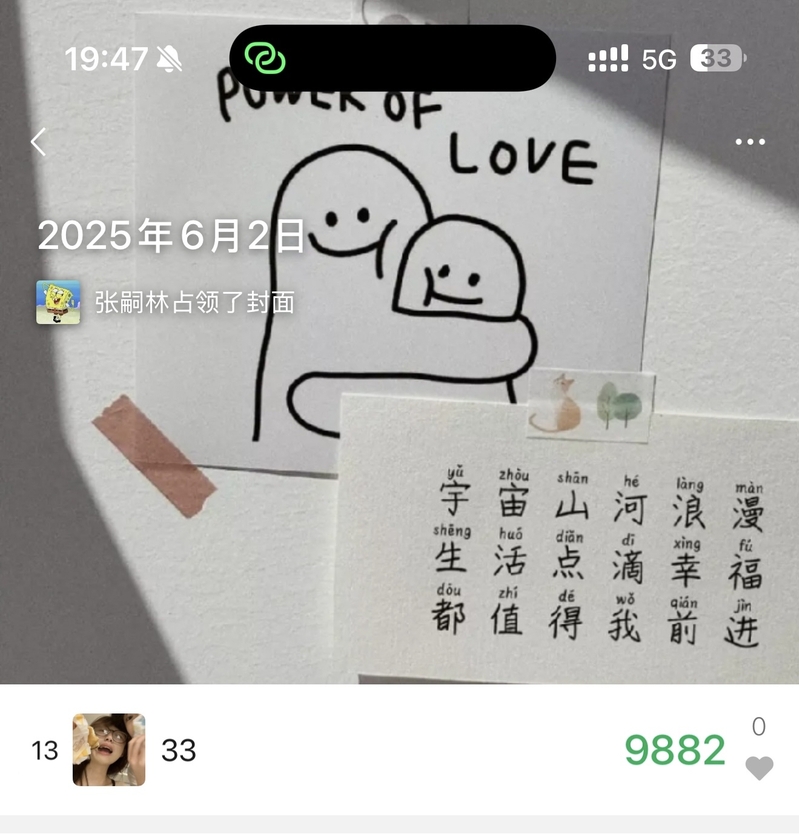Viewport: 799px width, 834px height.
Task: Open the three-dot overflow menu
Action: pyautogui.click(x=749, y=142)
